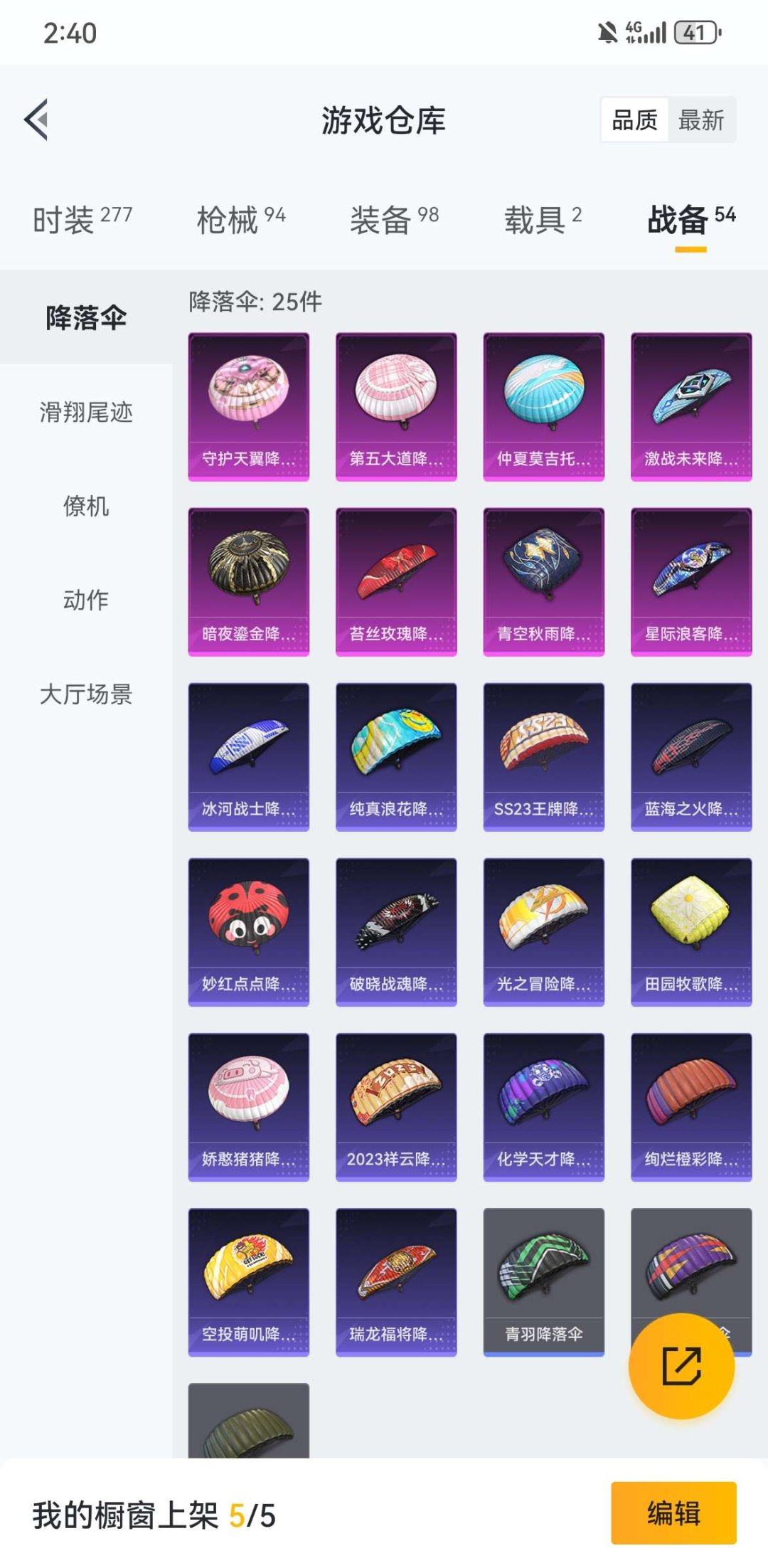Open the 动作 category
Screen dimensions: 768x1568
pos(86,600)
